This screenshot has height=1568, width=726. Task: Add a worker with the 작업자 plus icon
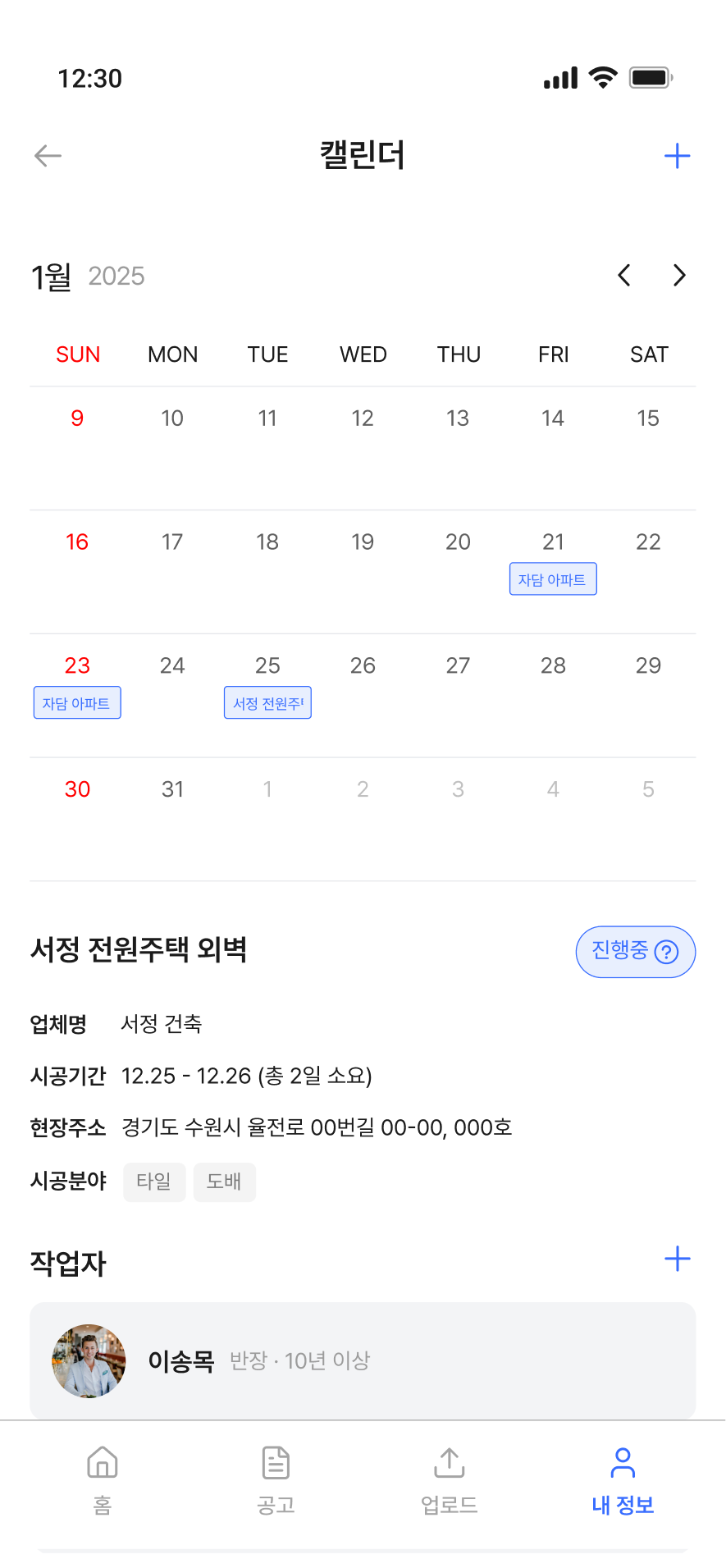677,1259
